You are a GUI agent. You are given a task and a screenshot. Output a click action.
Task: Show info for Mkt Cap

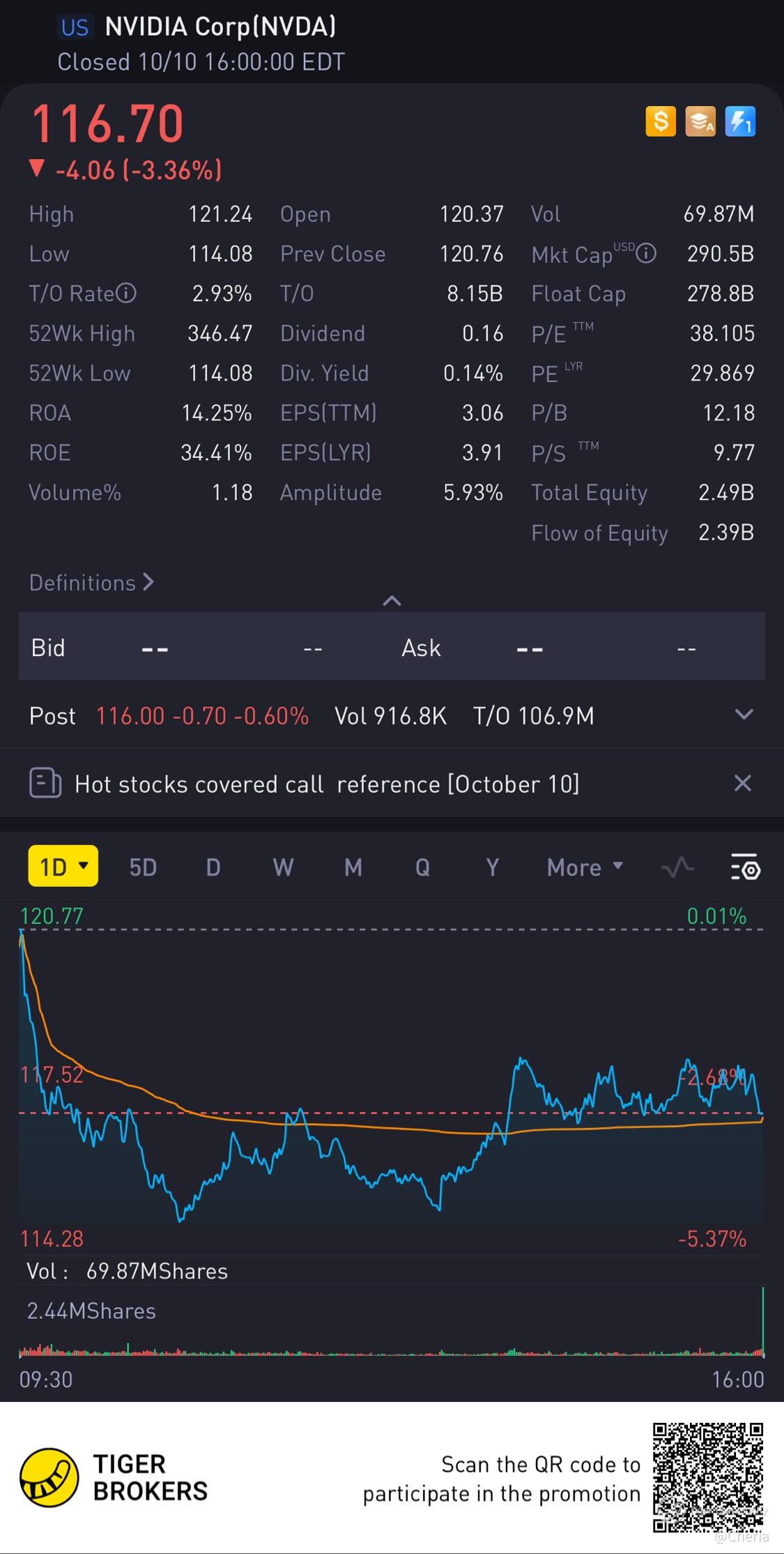point(647,254)
